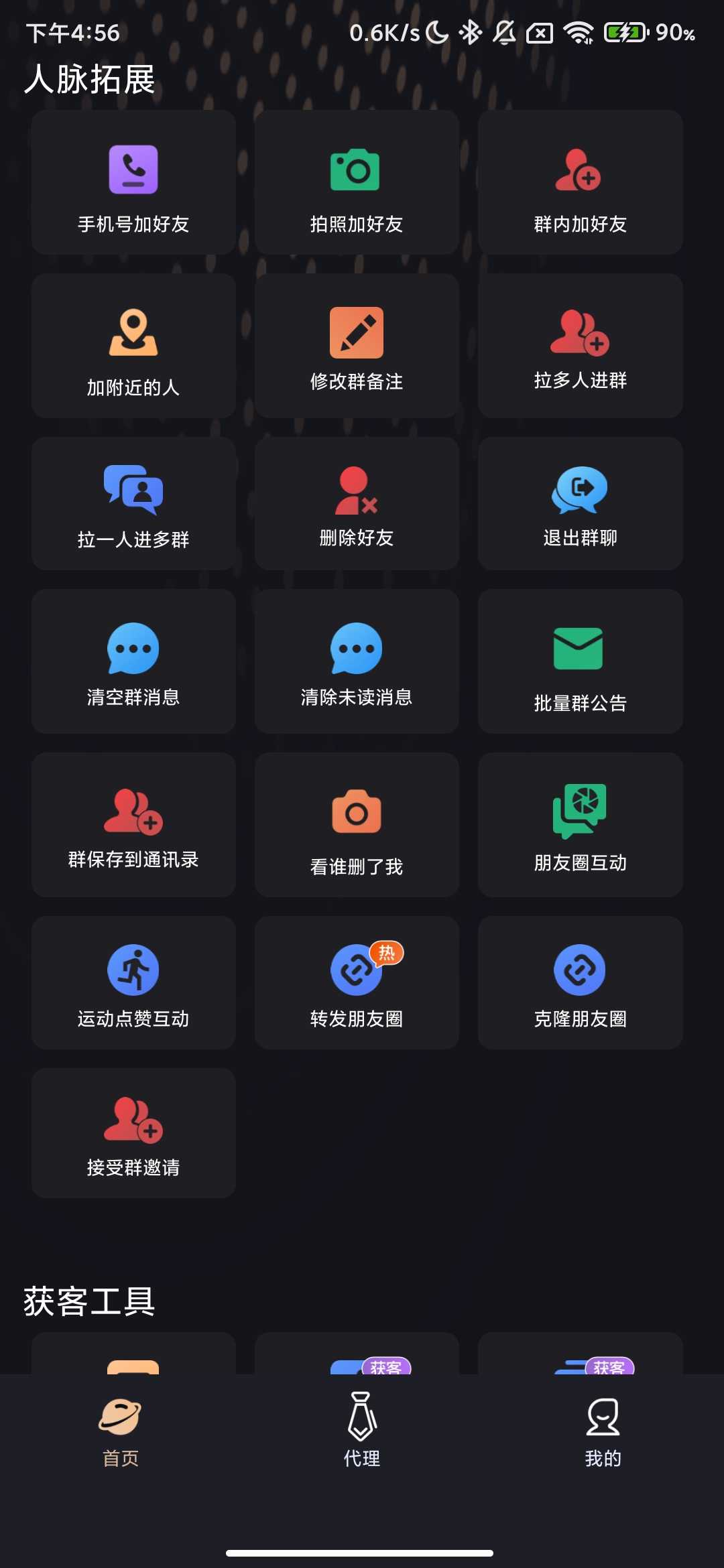Viewport: 724px width, 1568px height.
Task: Open 群内加好友 option
Action: [580, 182]
